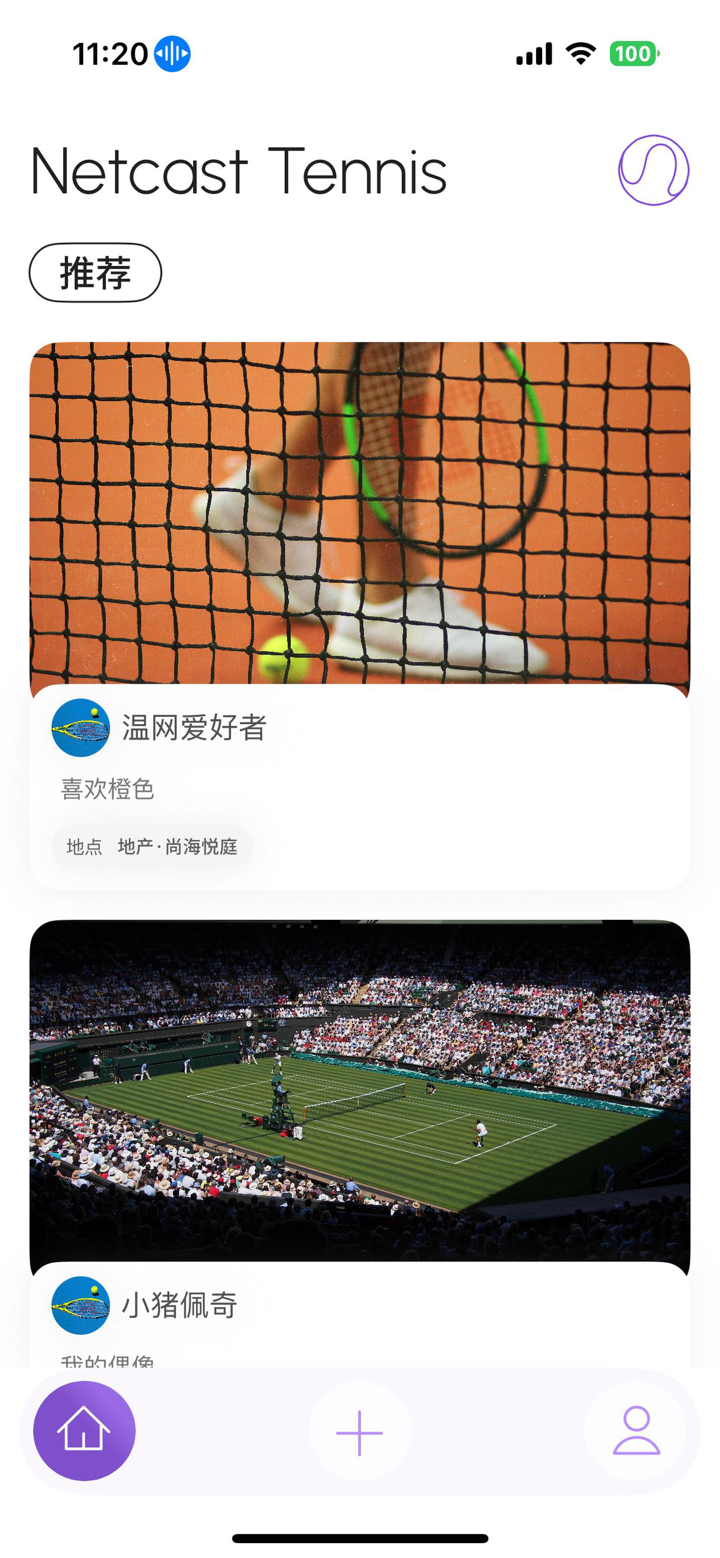Viewport: 720px width, 1558px height.
Task: Select the 地点 location tag on the first post
Action: [83, 846]
